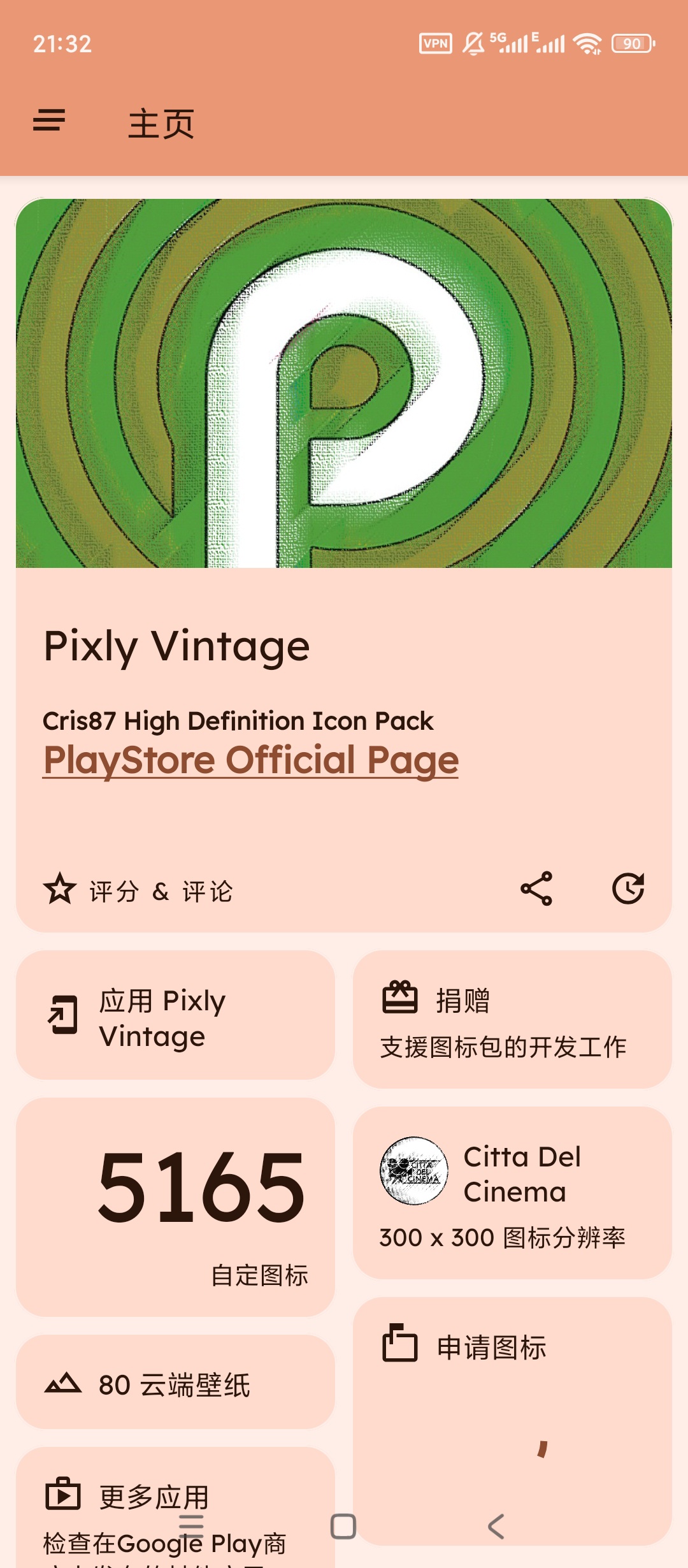Tap the rate and review button

pyautogui.click(x=138, y=890)
